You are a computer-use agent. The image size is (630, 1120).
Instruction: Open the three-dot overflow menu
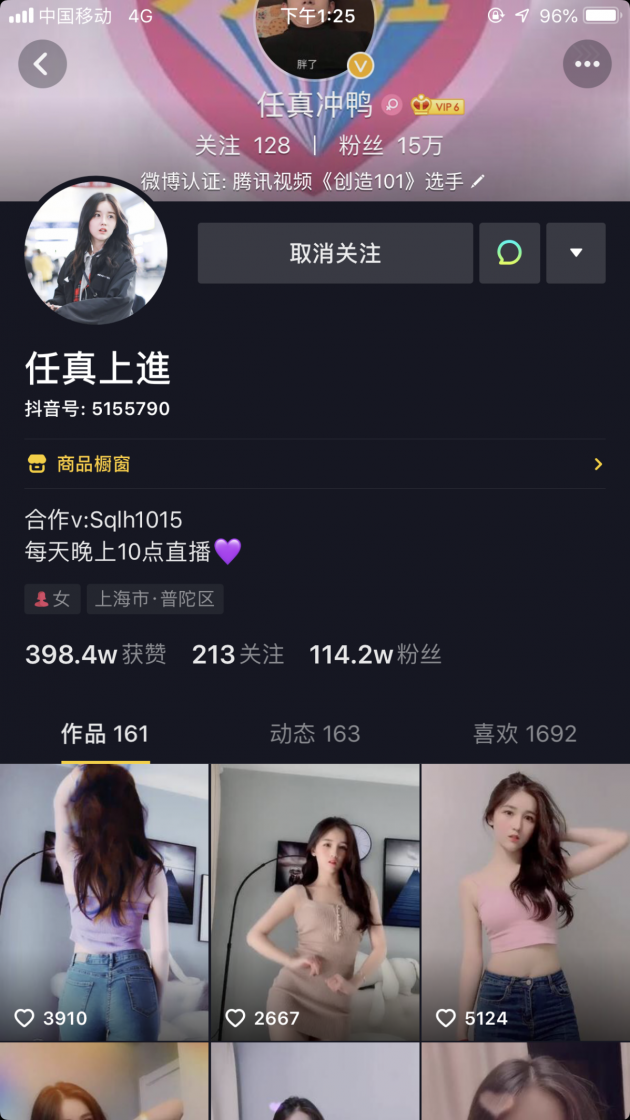(x=587, y=64)
